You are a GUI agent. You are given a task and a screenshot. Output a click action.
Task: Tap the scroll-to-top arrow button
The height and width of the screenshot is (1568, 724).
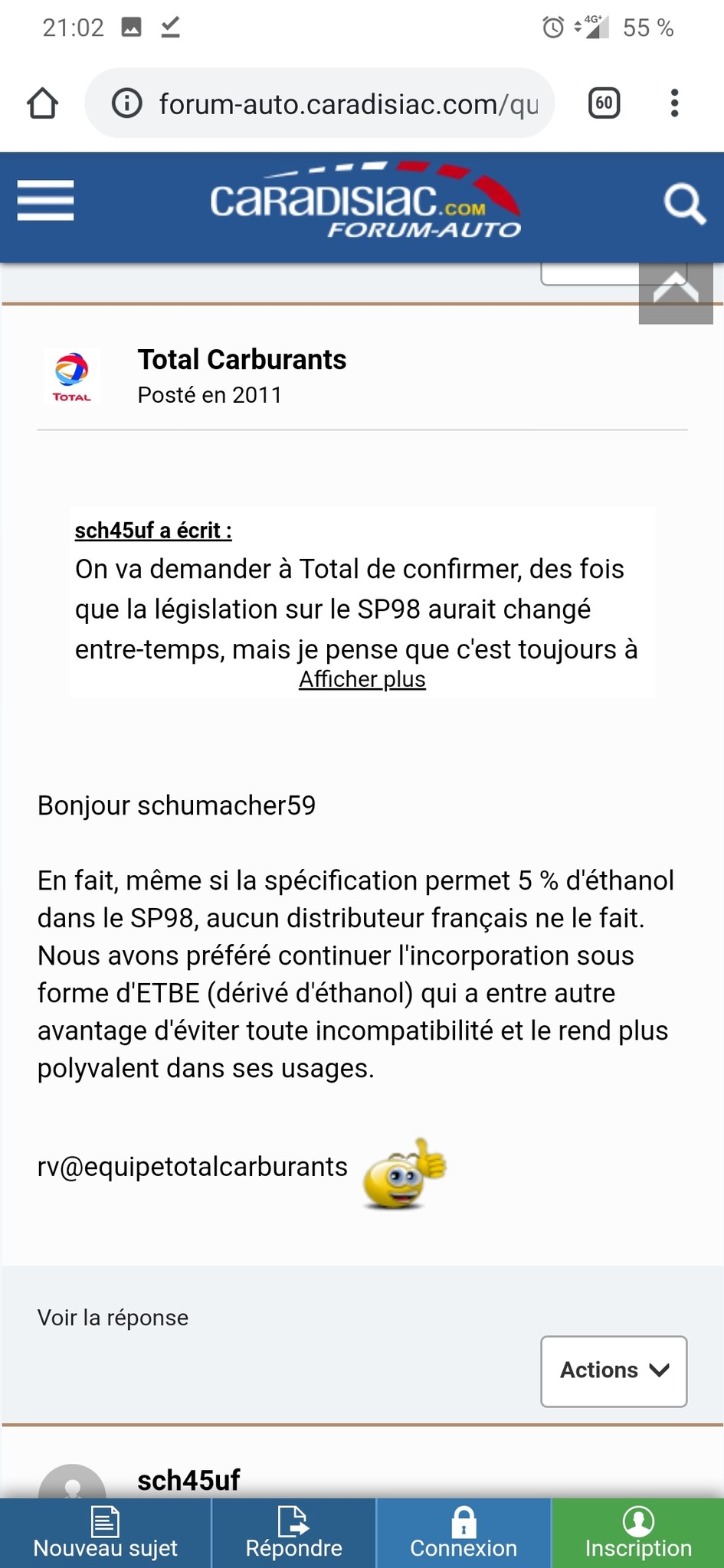pyautogui.click(x=676, y=293)
